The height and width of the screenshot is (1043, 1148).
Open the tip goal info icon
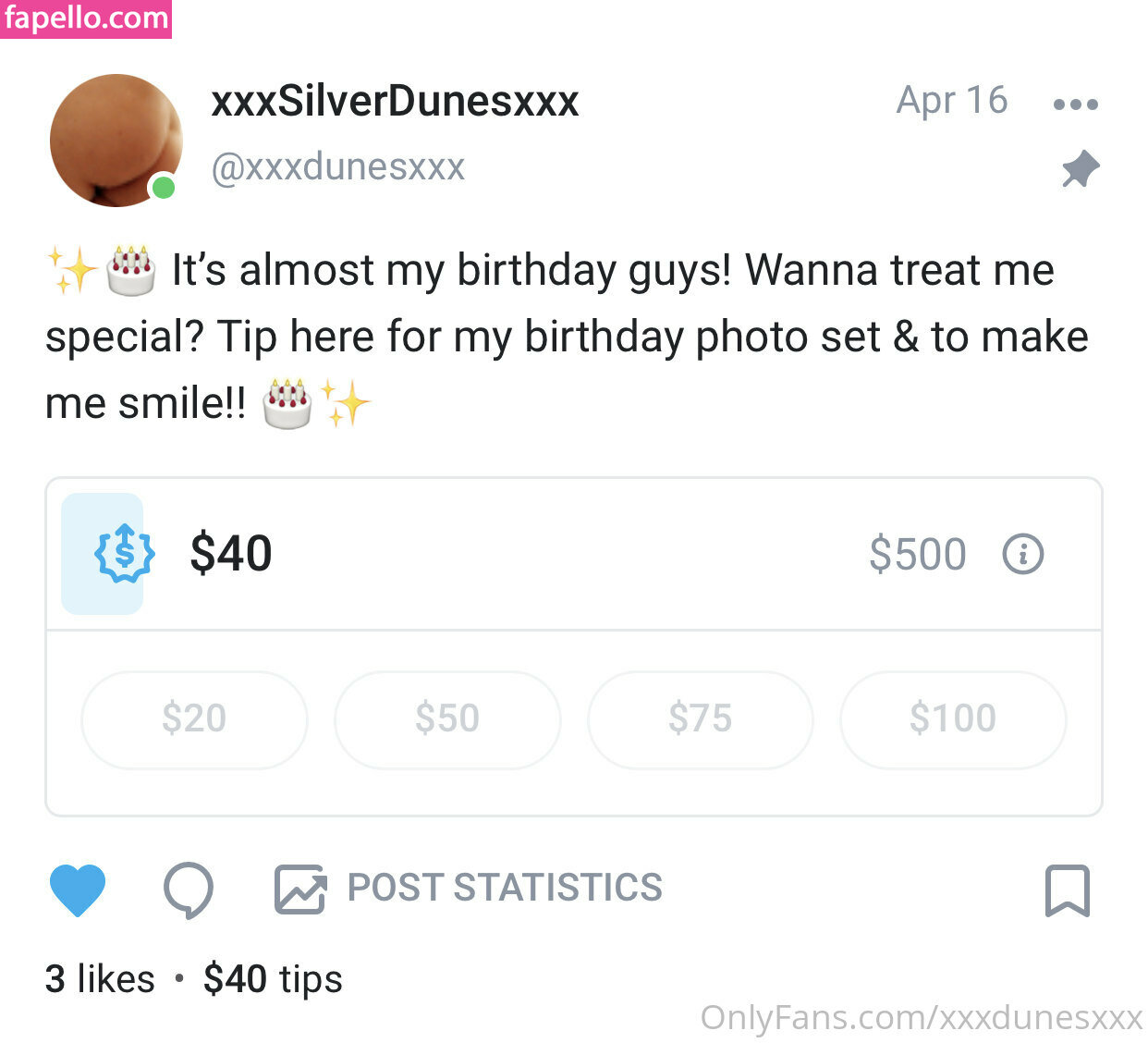coord(1022,554)
